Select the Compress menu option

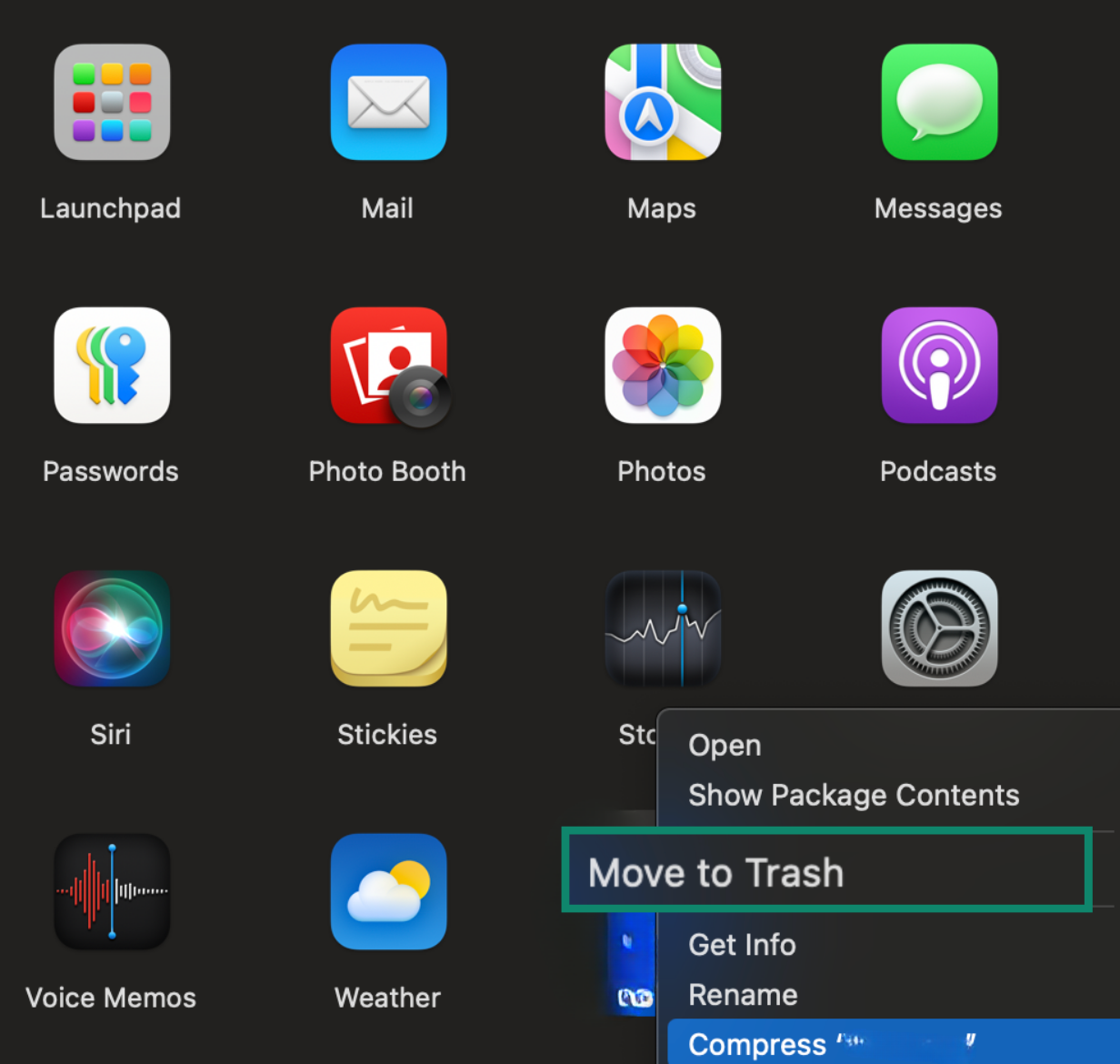click(x=757, y=1044)
